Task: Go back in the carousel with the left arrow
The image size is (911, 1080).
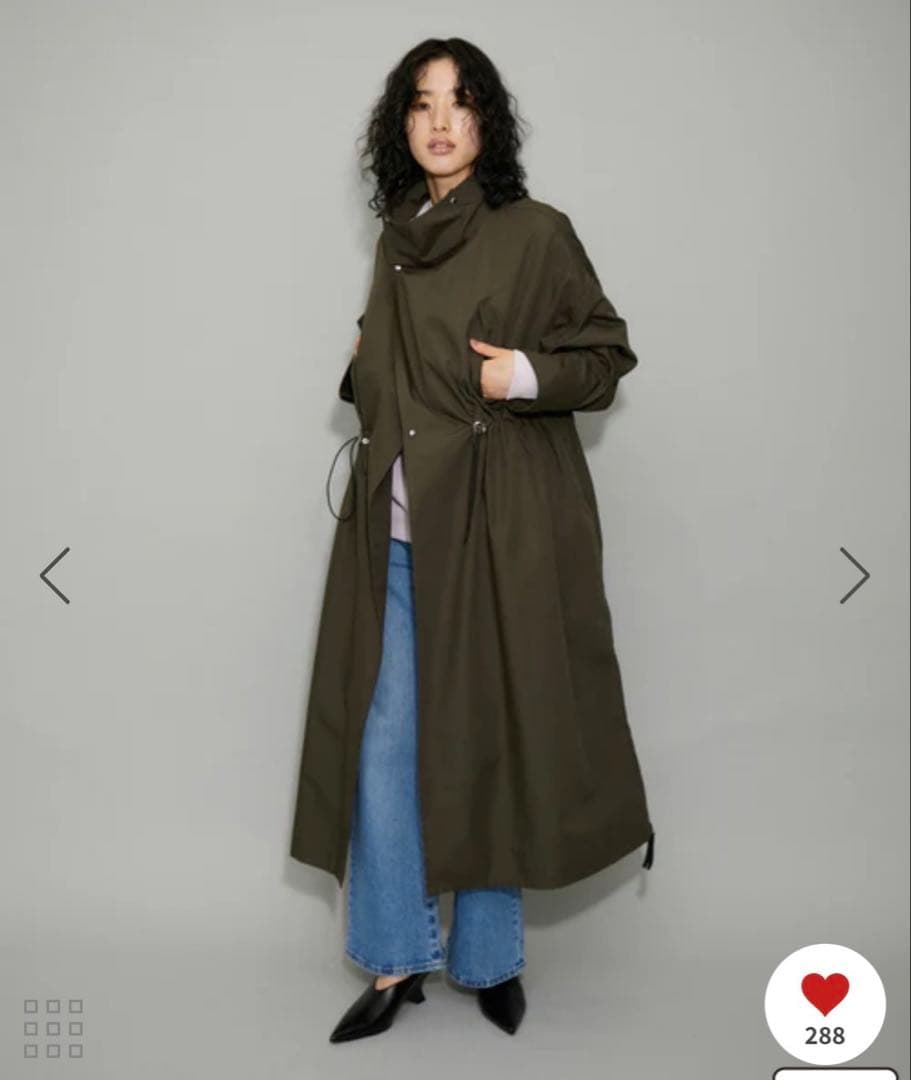Action: click(x=55, y=573)
